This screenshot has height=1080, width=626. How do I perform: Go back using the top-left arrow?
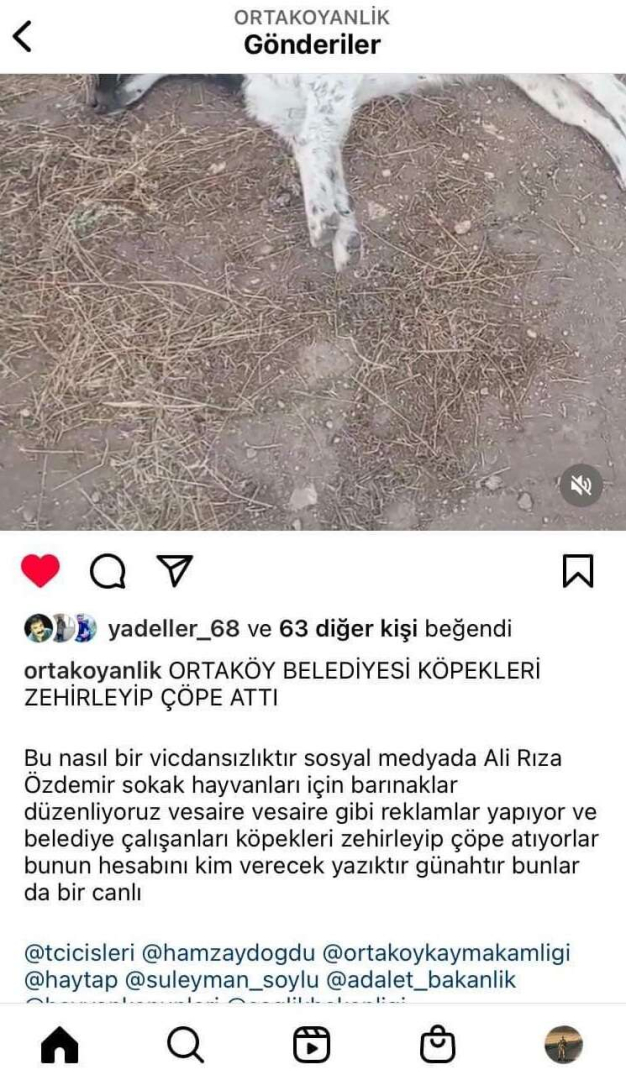coord(22,36)
